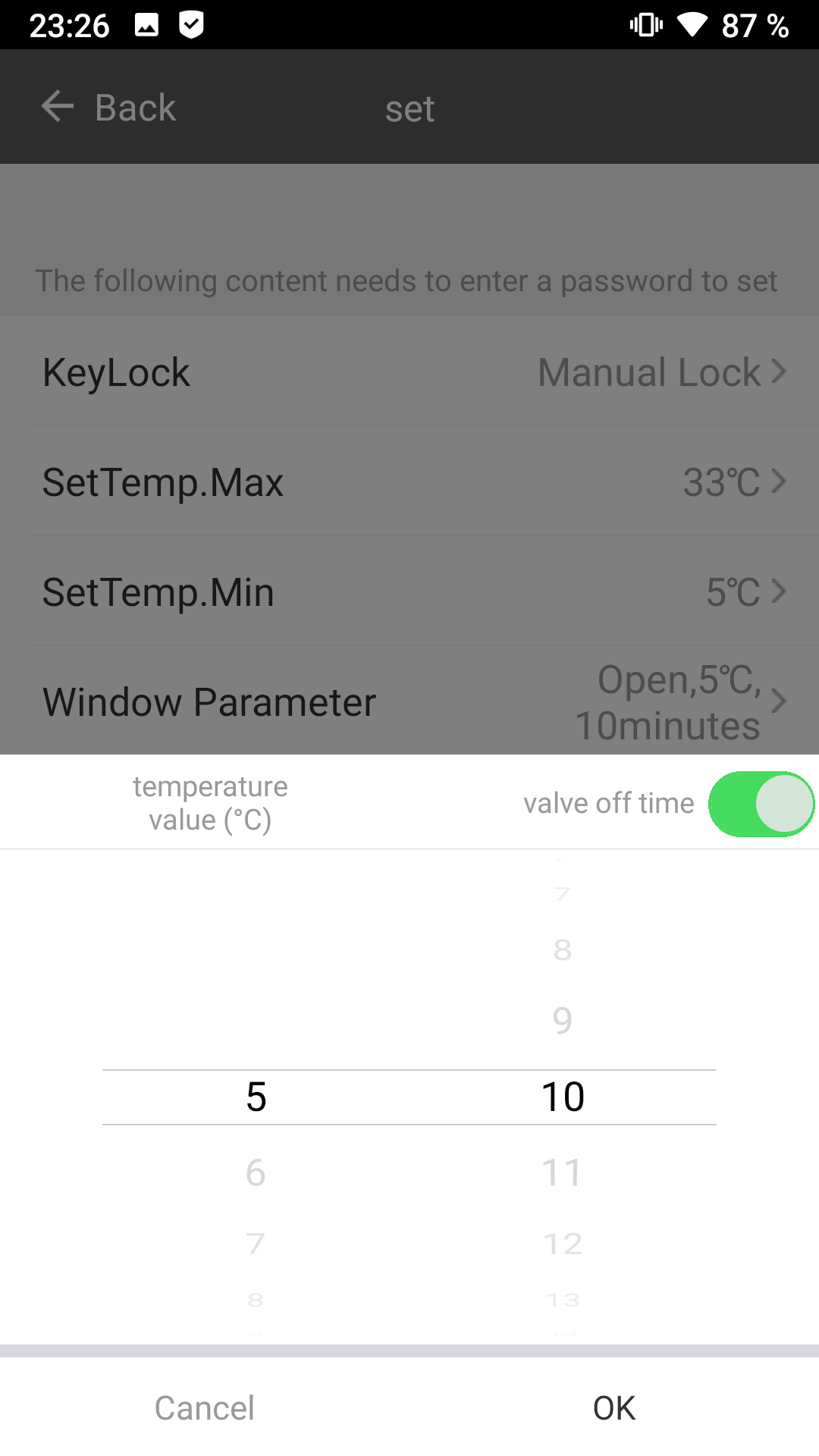Open the Window Parameter setting
The height and width of the screenshot is (1456, 819).
[x=409, y=701]
